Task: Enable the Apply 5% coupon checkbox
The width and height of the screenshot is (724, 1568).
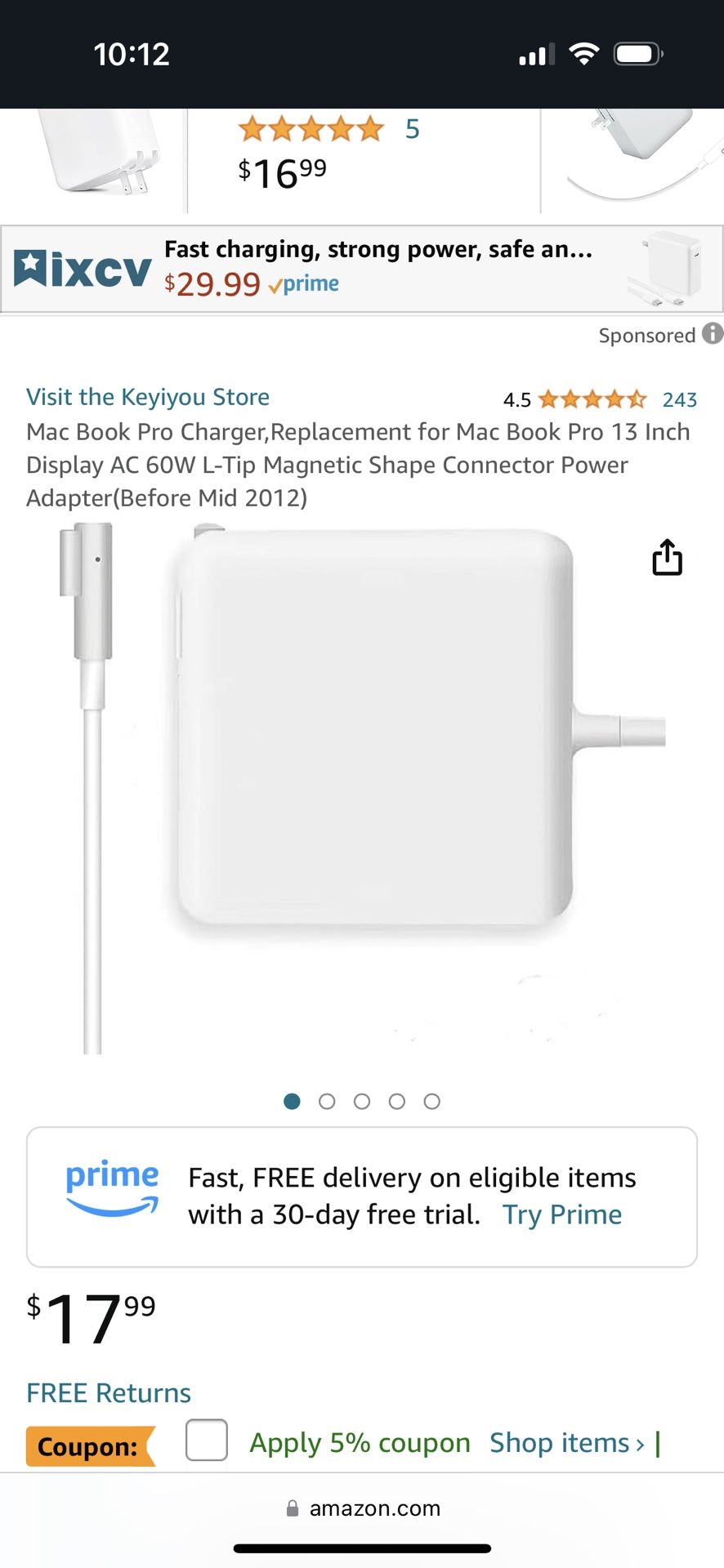Action: point(206,1442)
